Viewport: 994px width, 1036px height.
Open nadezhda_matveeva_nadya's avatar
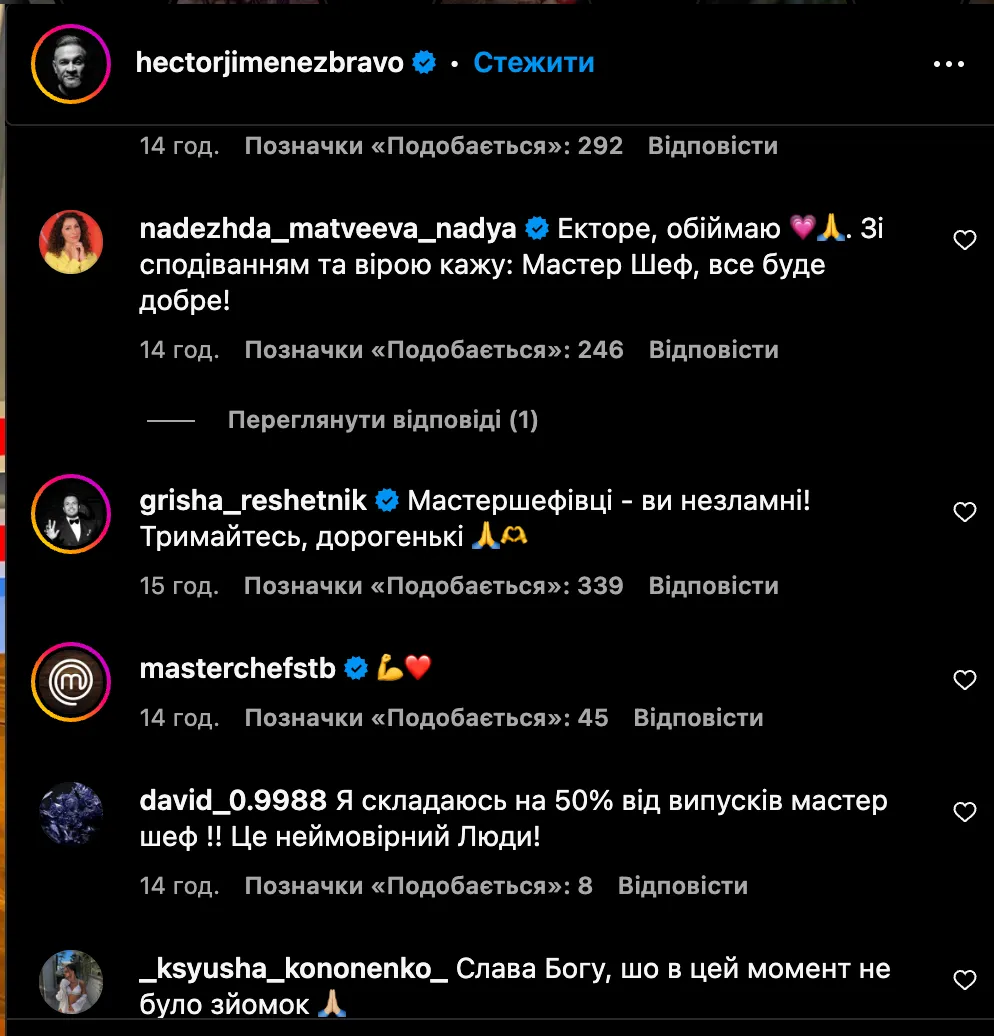(71, 242)
